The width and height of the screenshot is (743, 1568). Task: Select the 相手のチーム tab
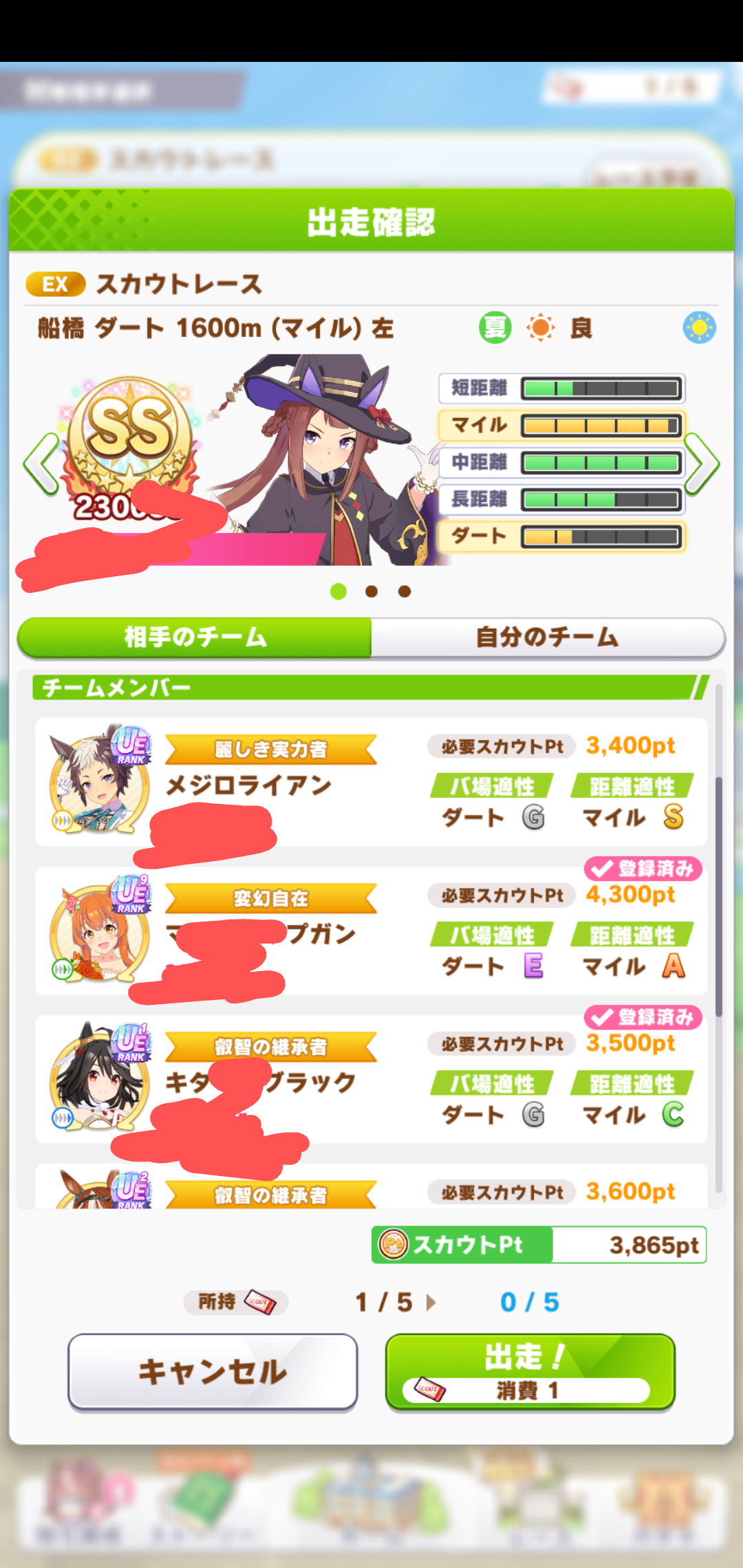pyautogui.click(x=195, y=638)
